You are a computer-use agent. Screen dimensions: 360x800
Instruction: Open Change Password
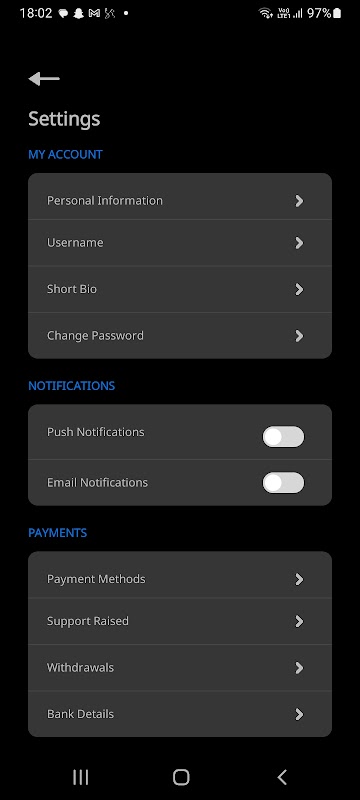(180, 336)
